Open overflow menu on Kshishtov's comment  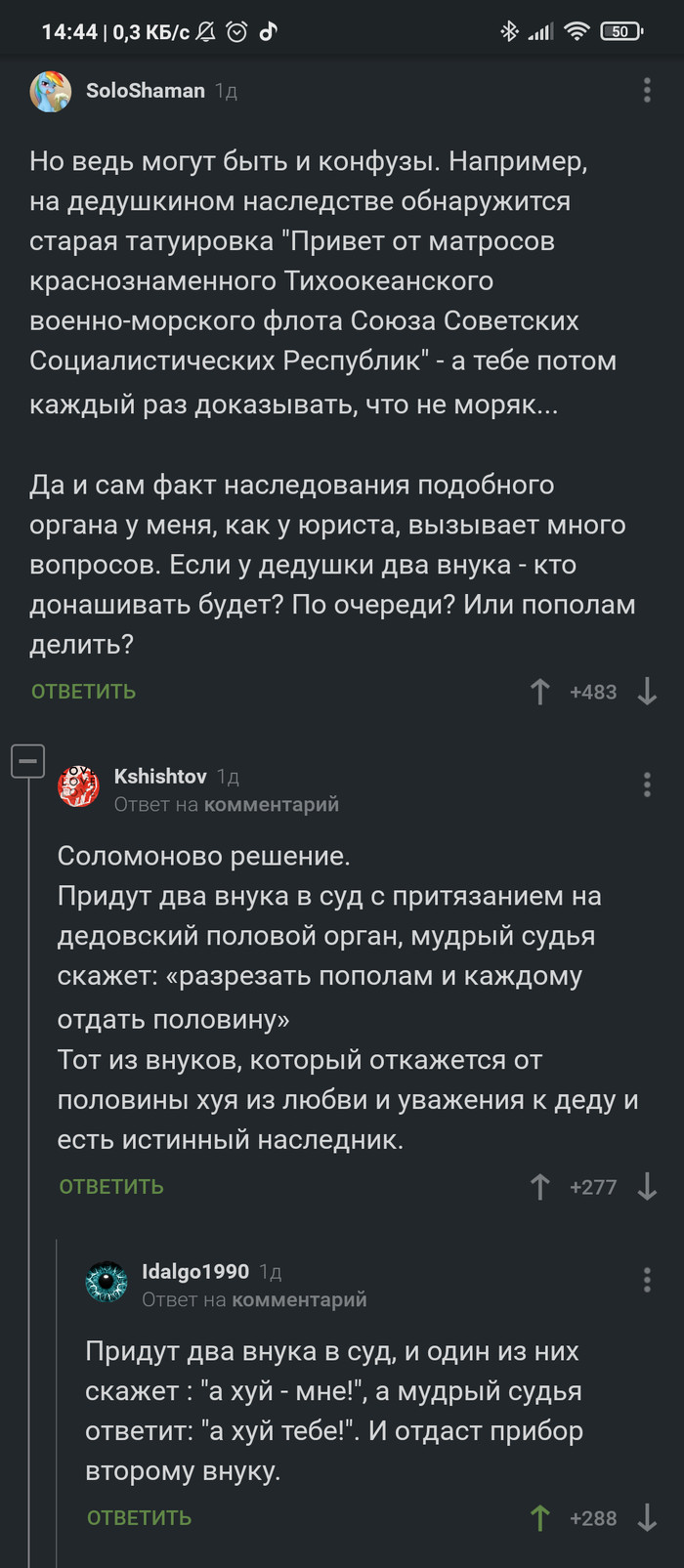point(647,784)
